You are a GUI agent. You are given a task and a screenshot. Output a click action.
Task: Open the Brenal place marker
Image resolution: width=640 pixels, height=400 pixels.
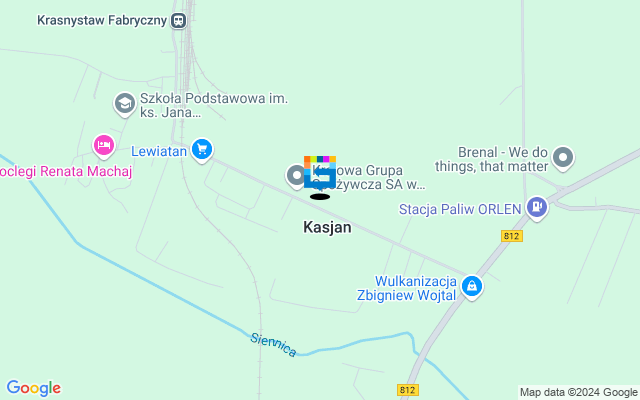coord(564,157)
